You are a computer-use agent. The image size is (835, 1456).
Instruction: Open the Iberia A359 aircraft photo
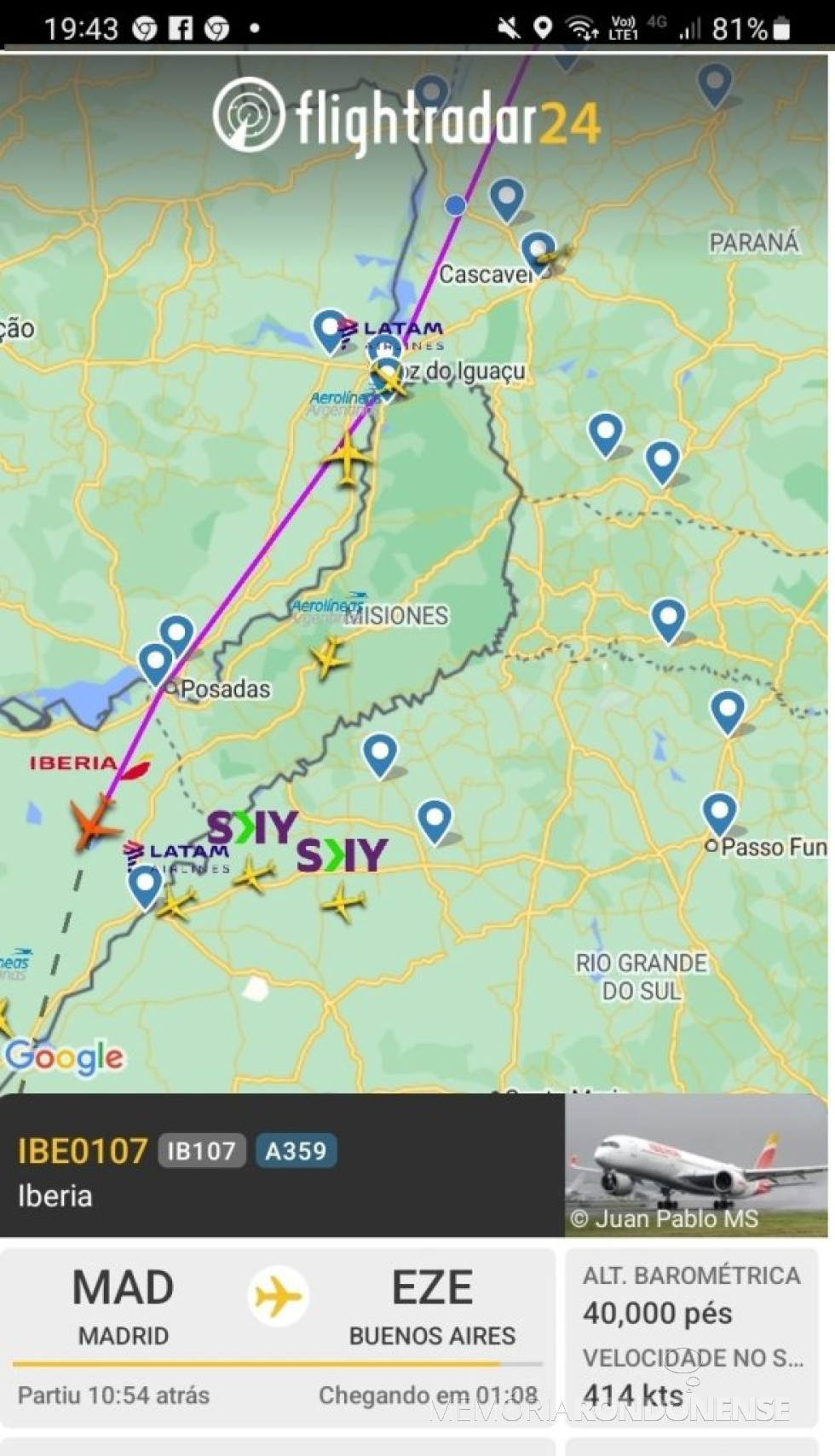tap(695, 1165)
